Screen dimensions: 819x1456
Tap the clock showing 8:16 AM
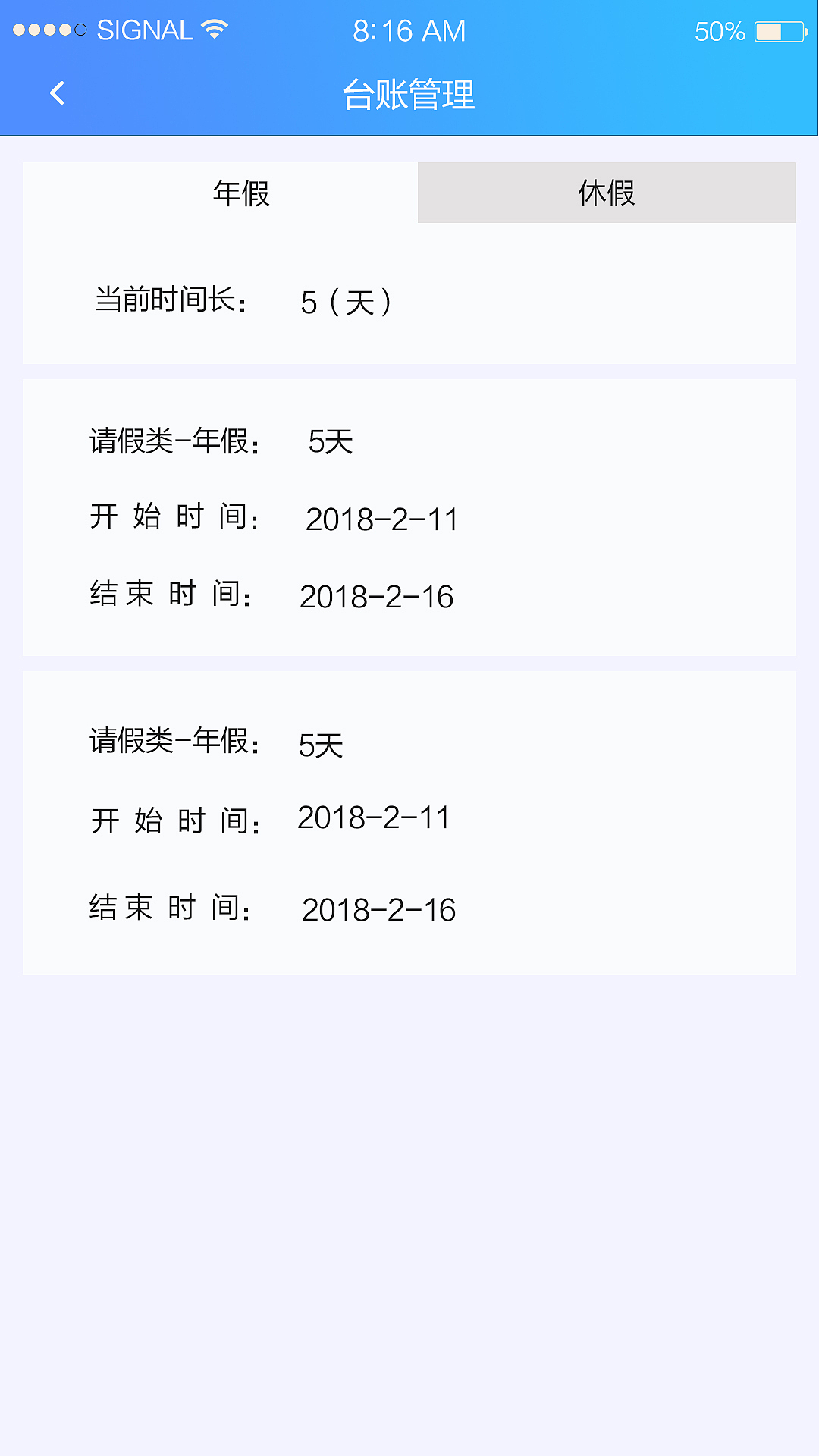(409, 30)
